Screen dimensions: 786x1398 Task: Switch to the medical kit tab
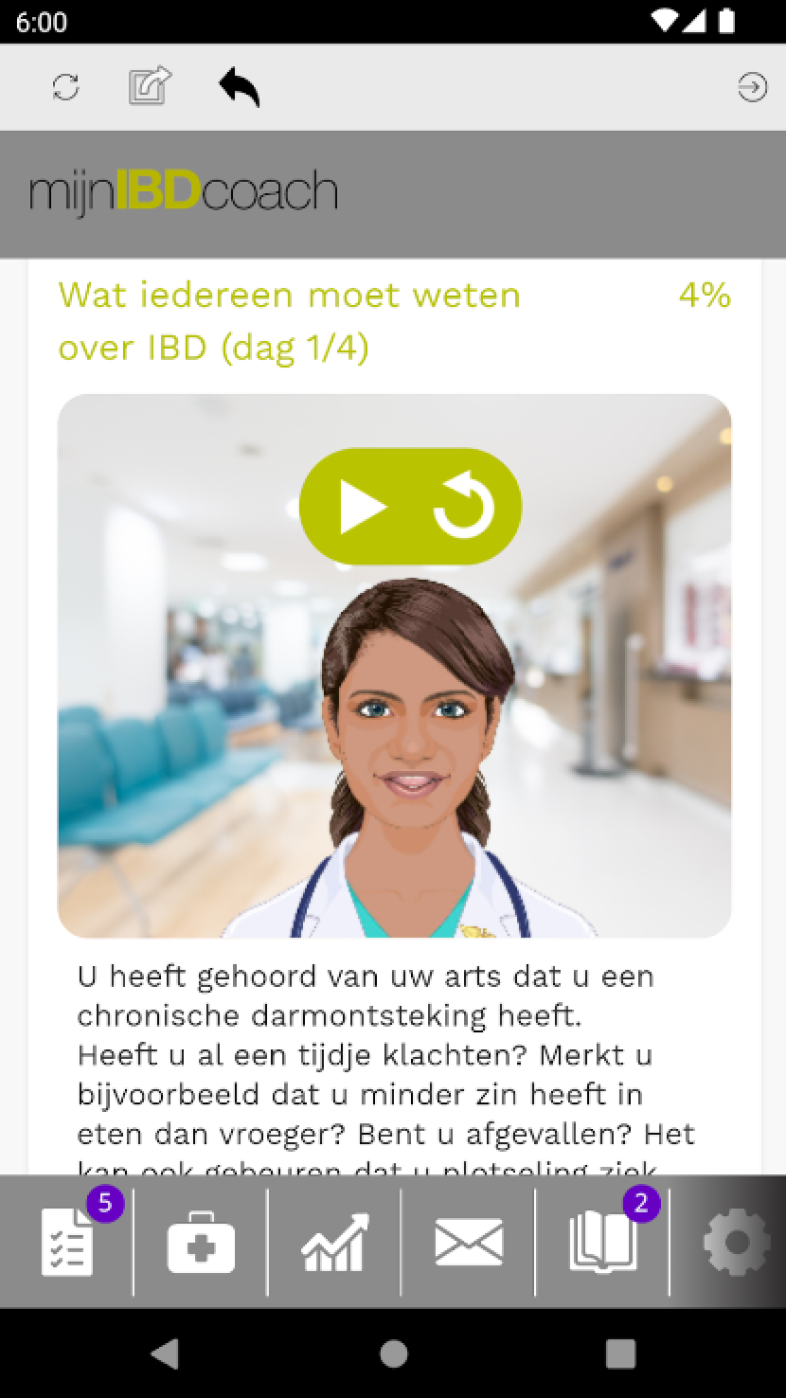pyautogui.click(x=201, y=1242)
